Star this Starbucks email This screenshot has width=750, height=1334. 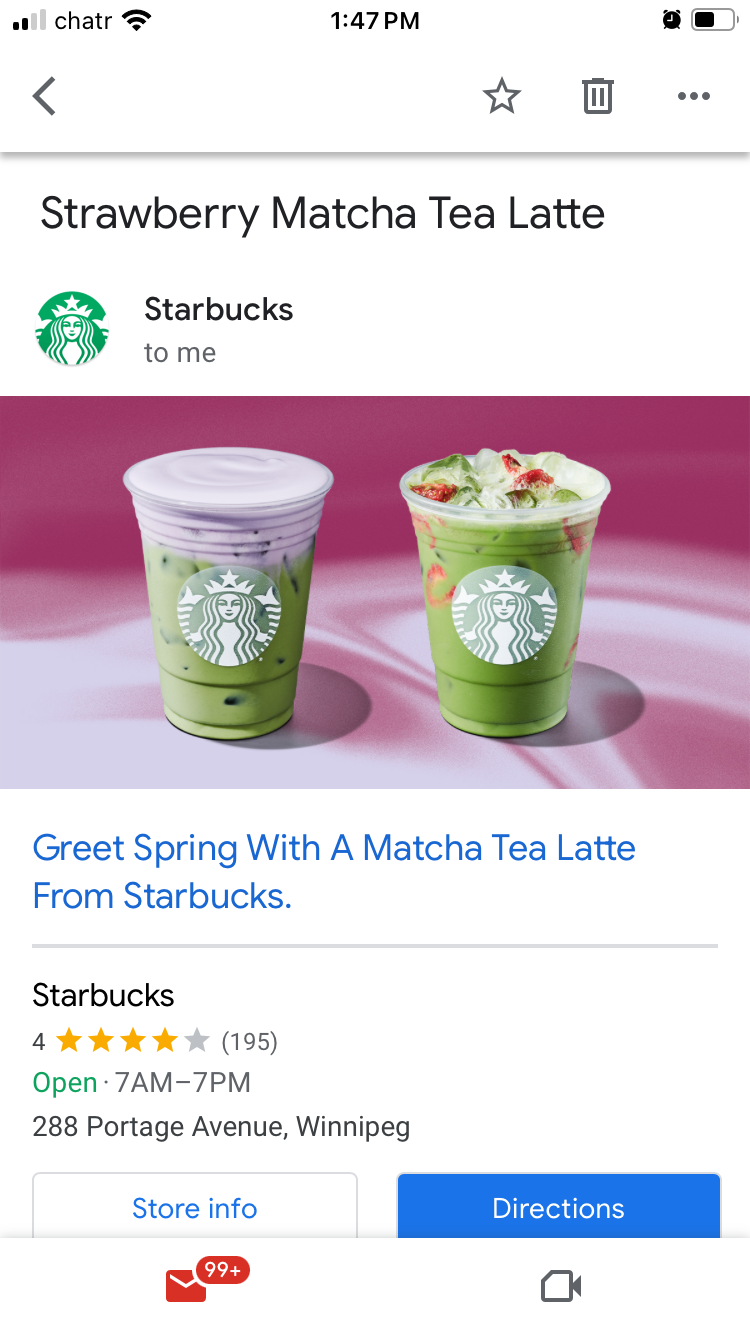[x=502, y=97]
